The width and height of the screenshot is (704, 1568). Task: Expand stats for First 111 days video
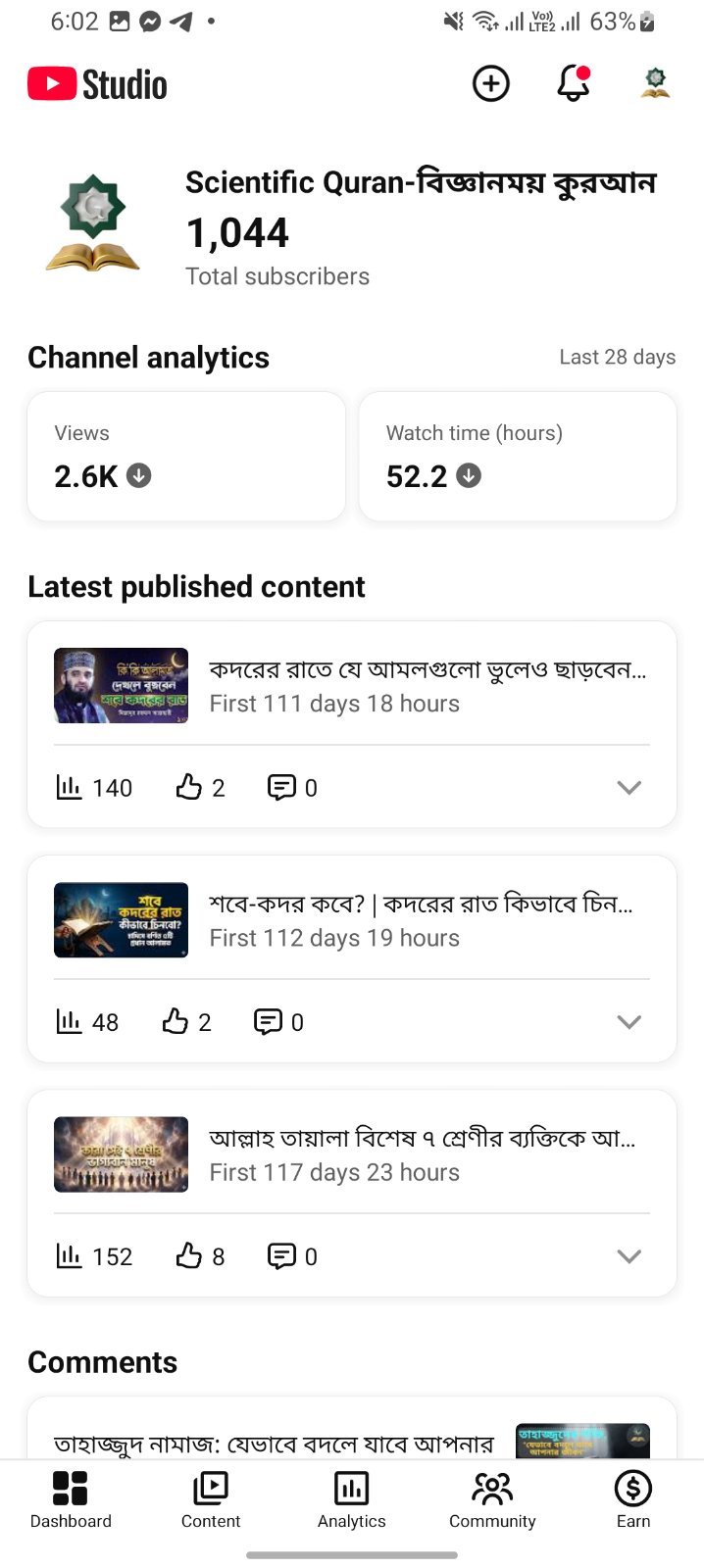(629, 788)
